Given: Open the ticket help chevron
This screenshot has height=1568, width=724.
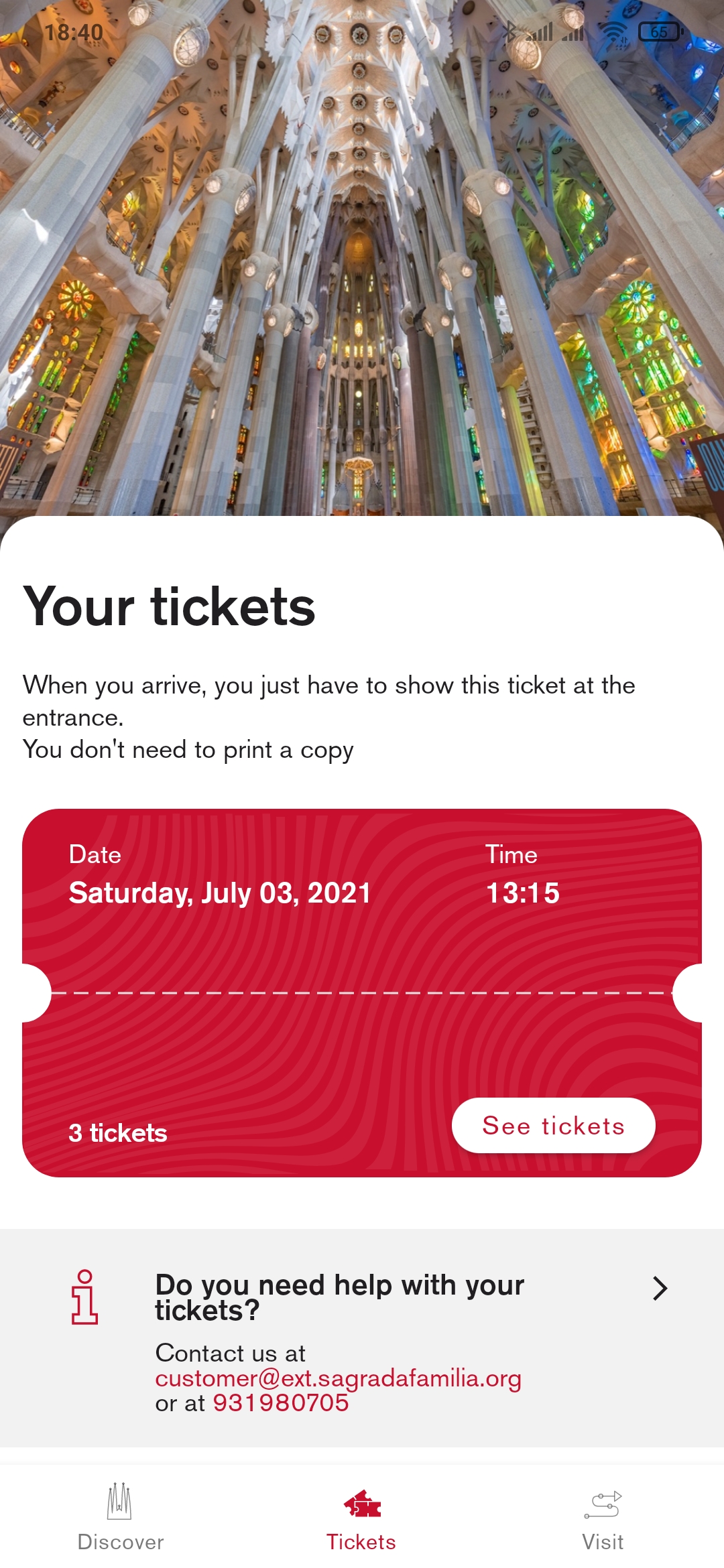Looking at the screenshot, I should (x=660, y=1288).
